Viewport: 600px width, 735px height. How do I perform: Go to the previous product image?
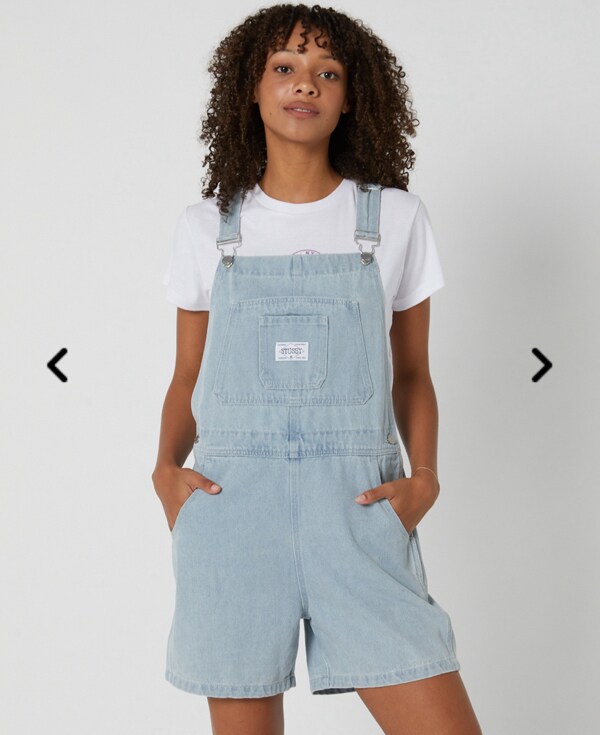[x=57, y=365]
